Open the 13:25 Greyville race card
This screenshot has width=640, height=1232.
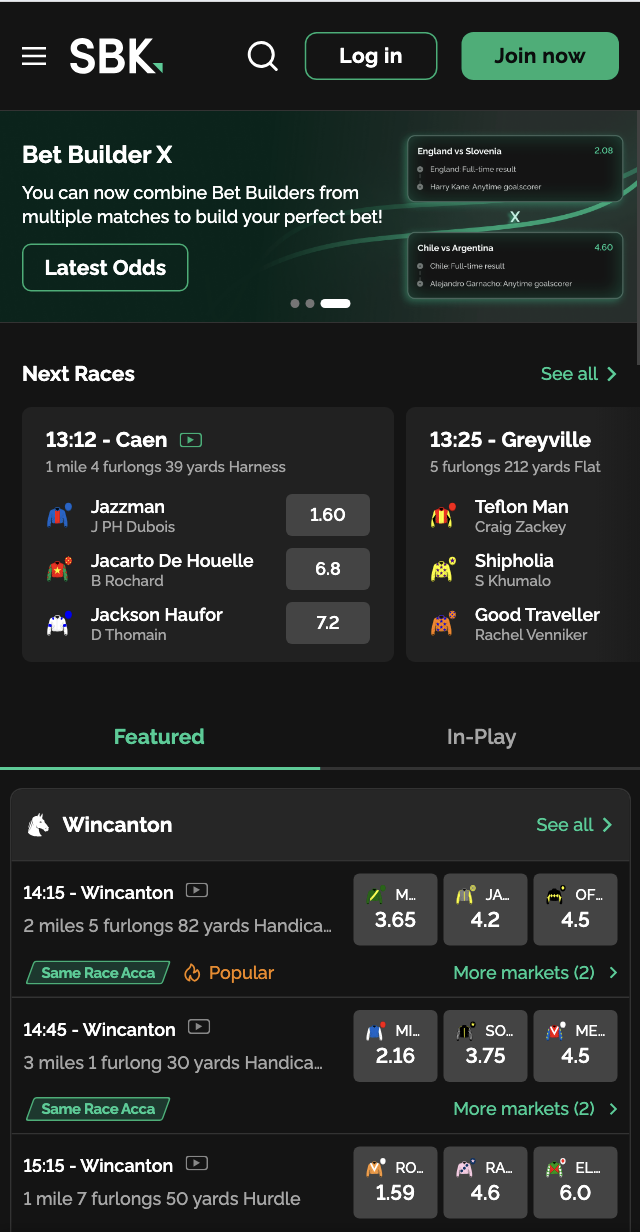(x=510, y=440)
